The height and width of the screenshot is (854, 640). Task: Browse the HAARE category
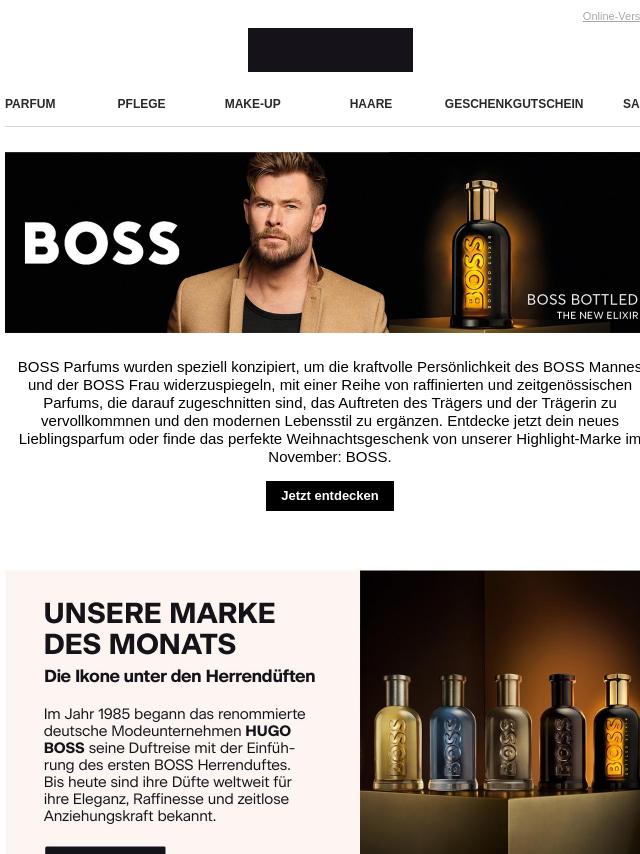pyautogui.click(x=370, y=104)
